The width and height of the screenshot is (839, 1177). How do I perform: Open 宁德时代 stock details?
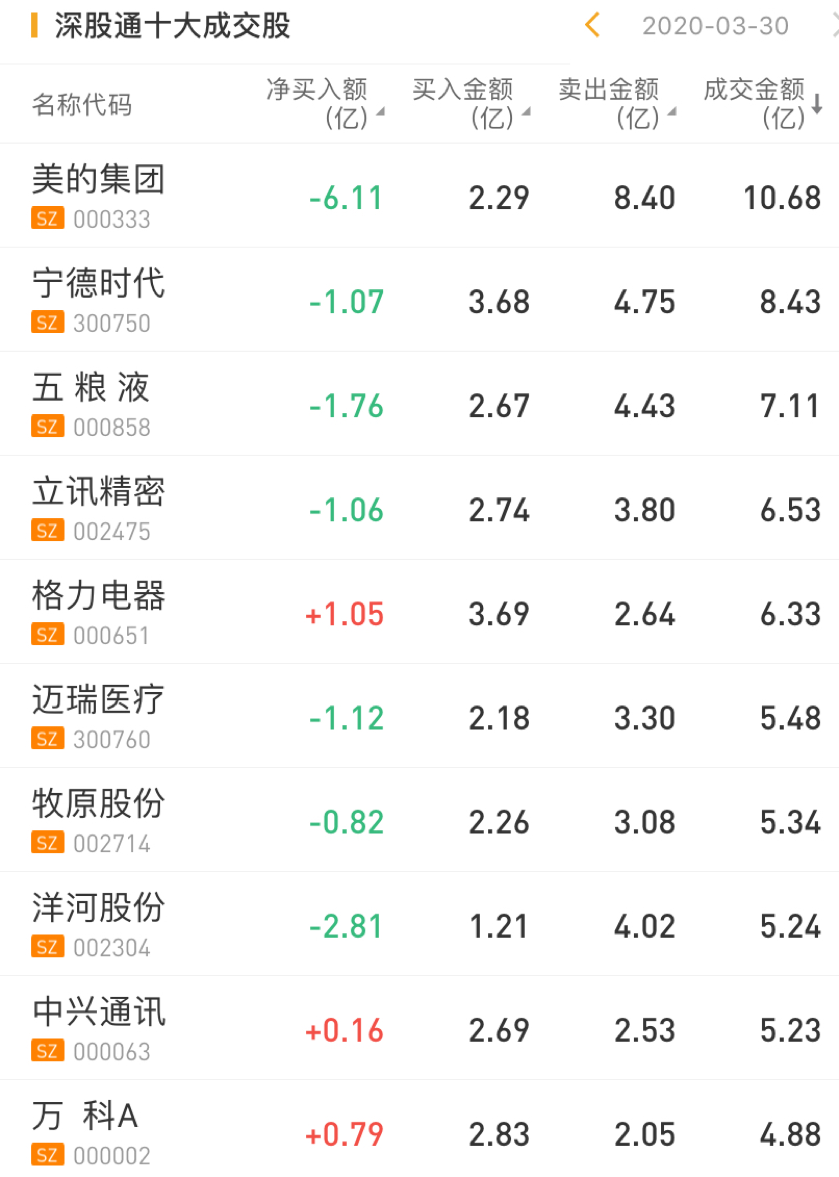(x=98, y=299)
